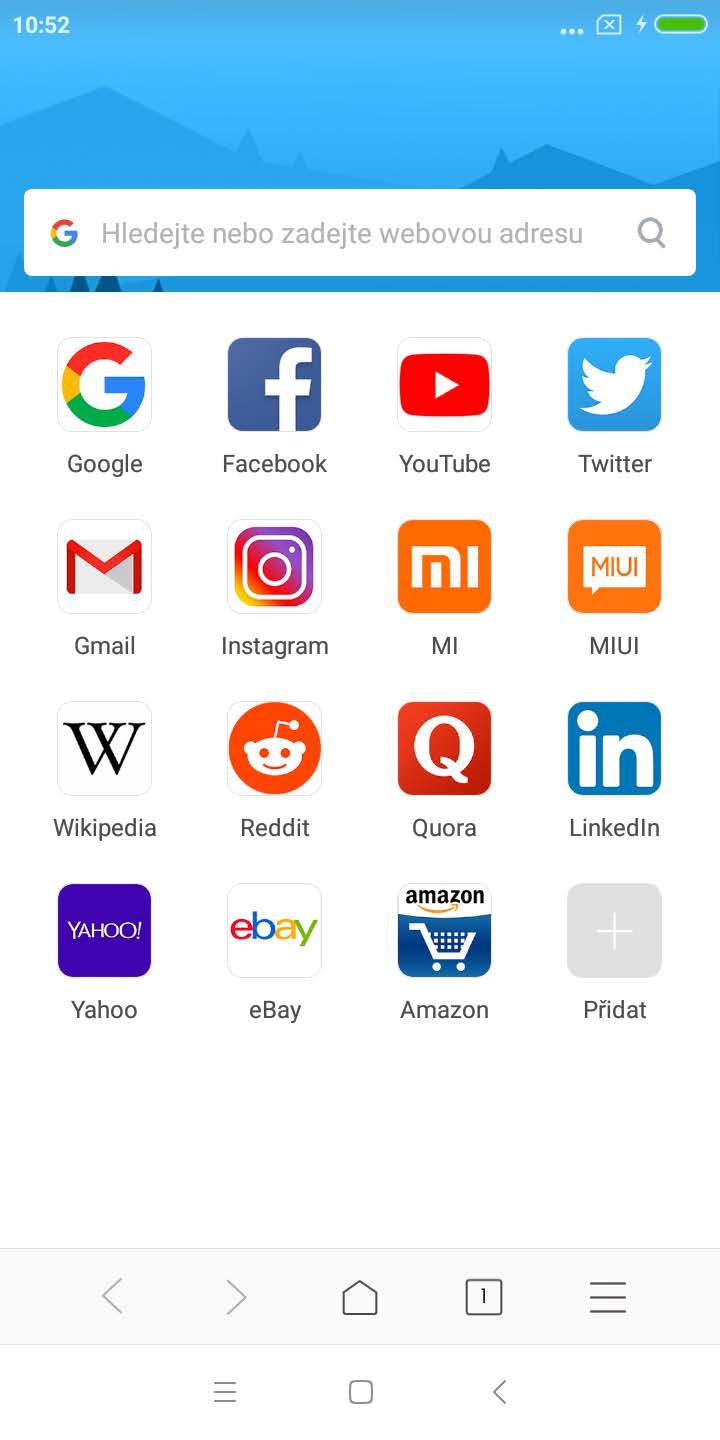Open the Google shortcut
Screen dimensions: 720x1440
tap(104, 385)
